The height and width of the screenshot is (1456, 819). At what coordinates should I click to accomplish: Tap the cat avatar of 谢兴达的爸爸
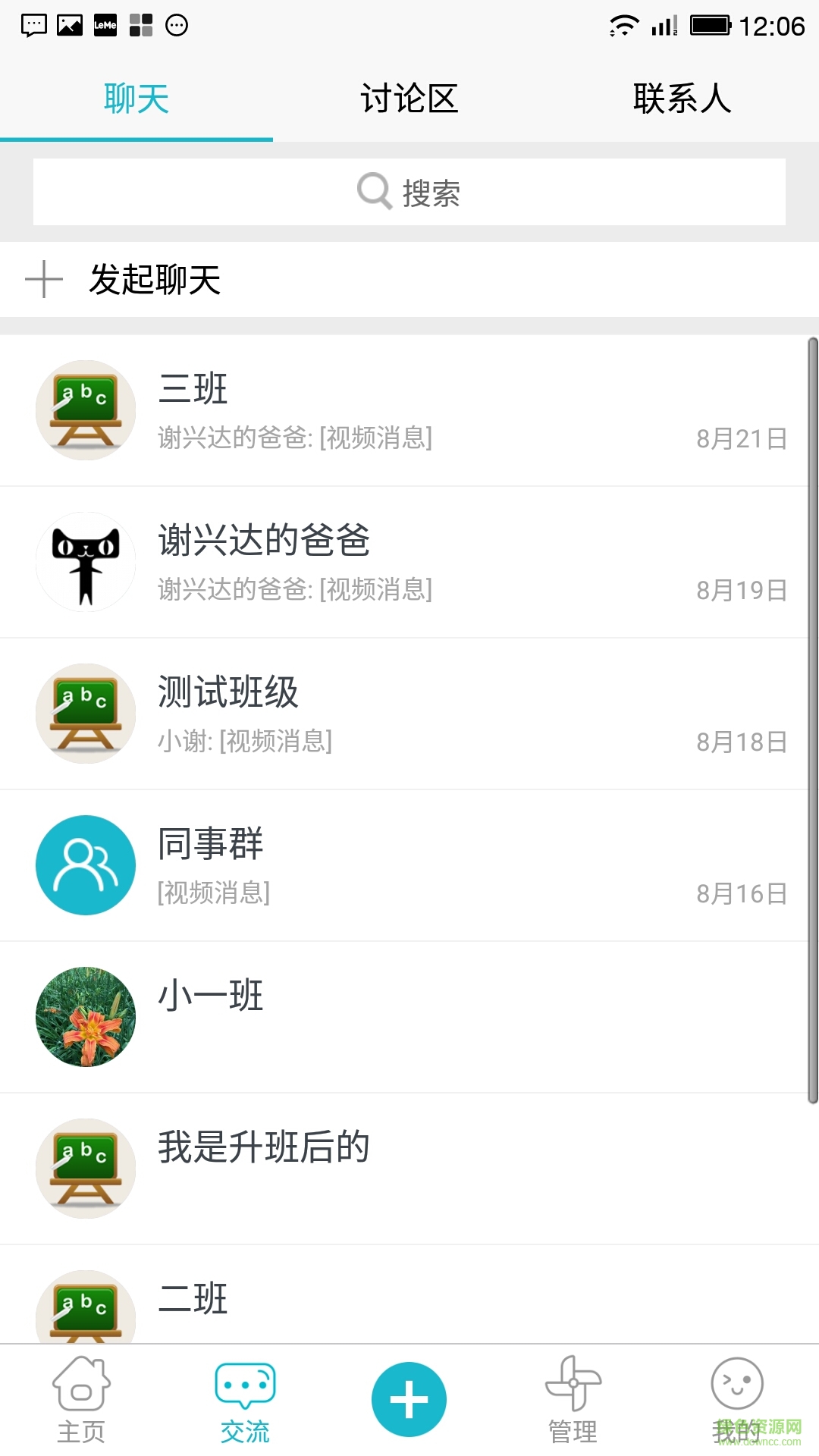85,561
